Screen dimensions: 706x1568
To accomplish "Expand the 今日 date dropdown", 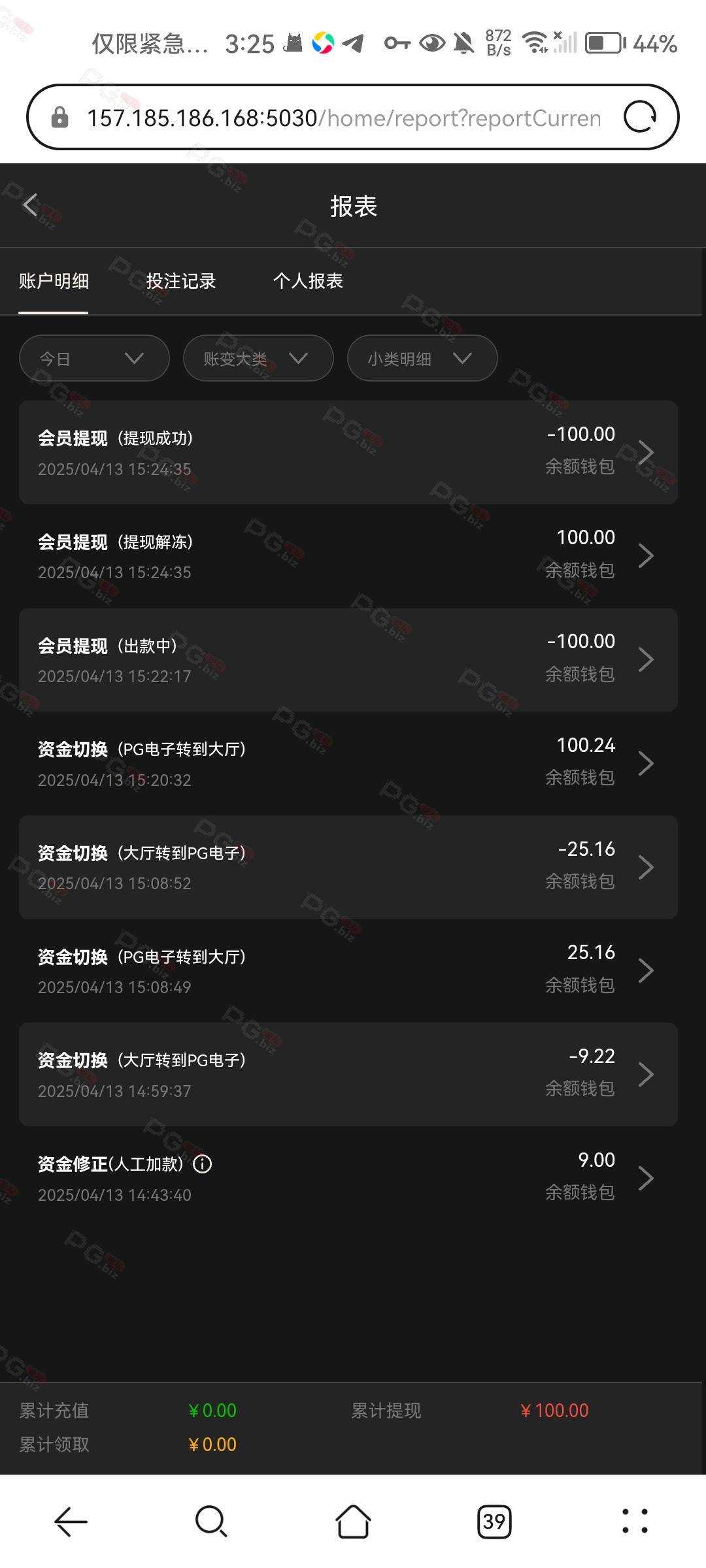I will coord(94,359).
